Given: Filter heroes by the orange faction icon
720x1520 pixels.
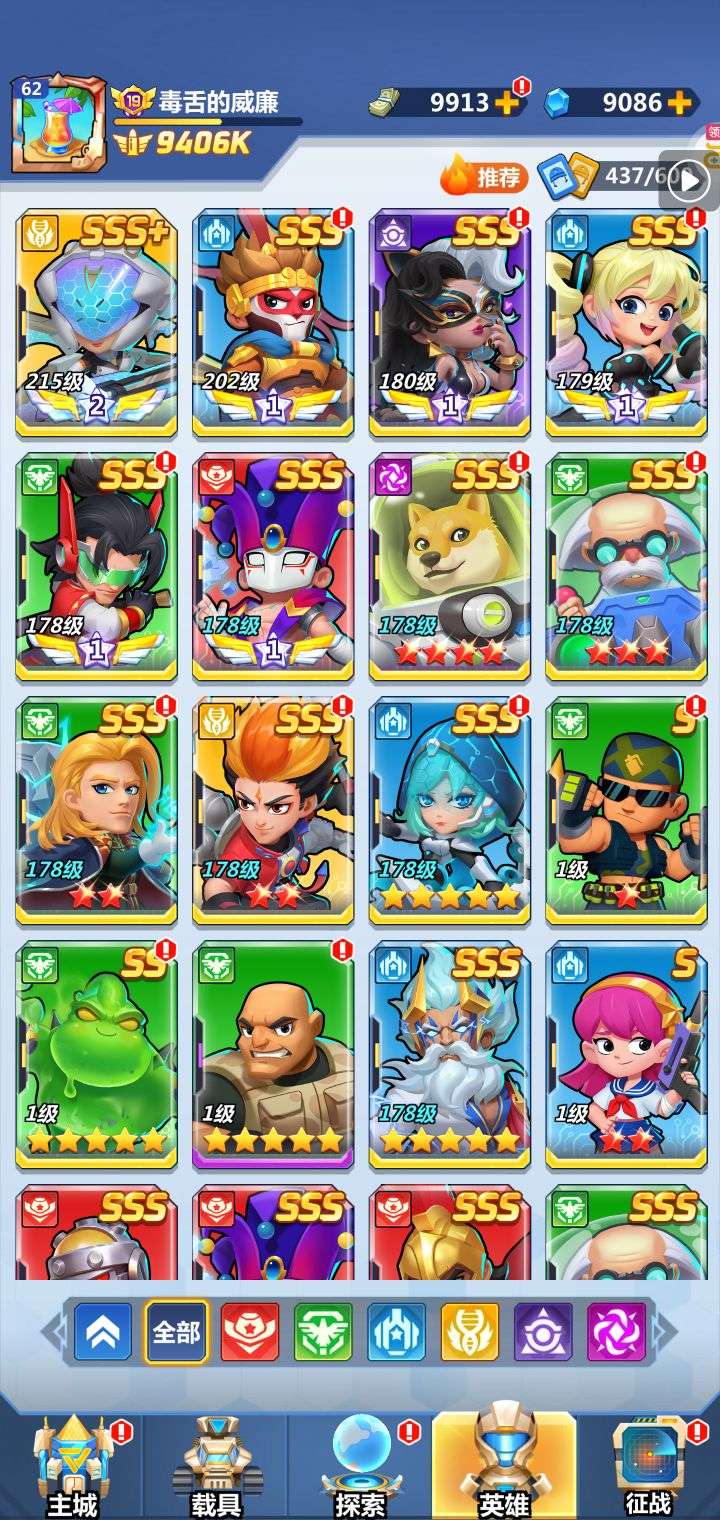Looking at the screenshot, I should (469, 1332).
